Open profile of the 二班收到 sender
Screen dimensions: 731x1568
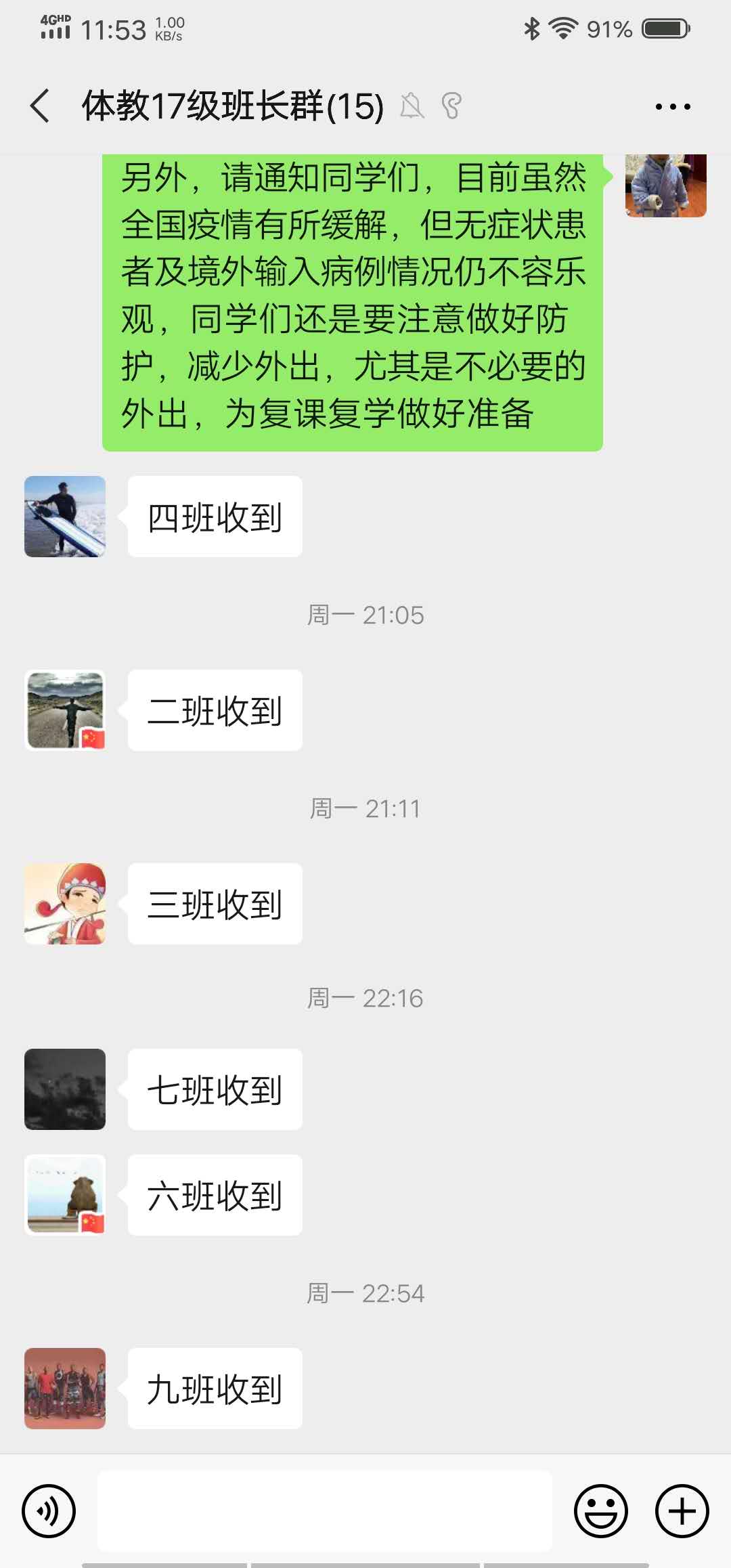coord(65,710)
